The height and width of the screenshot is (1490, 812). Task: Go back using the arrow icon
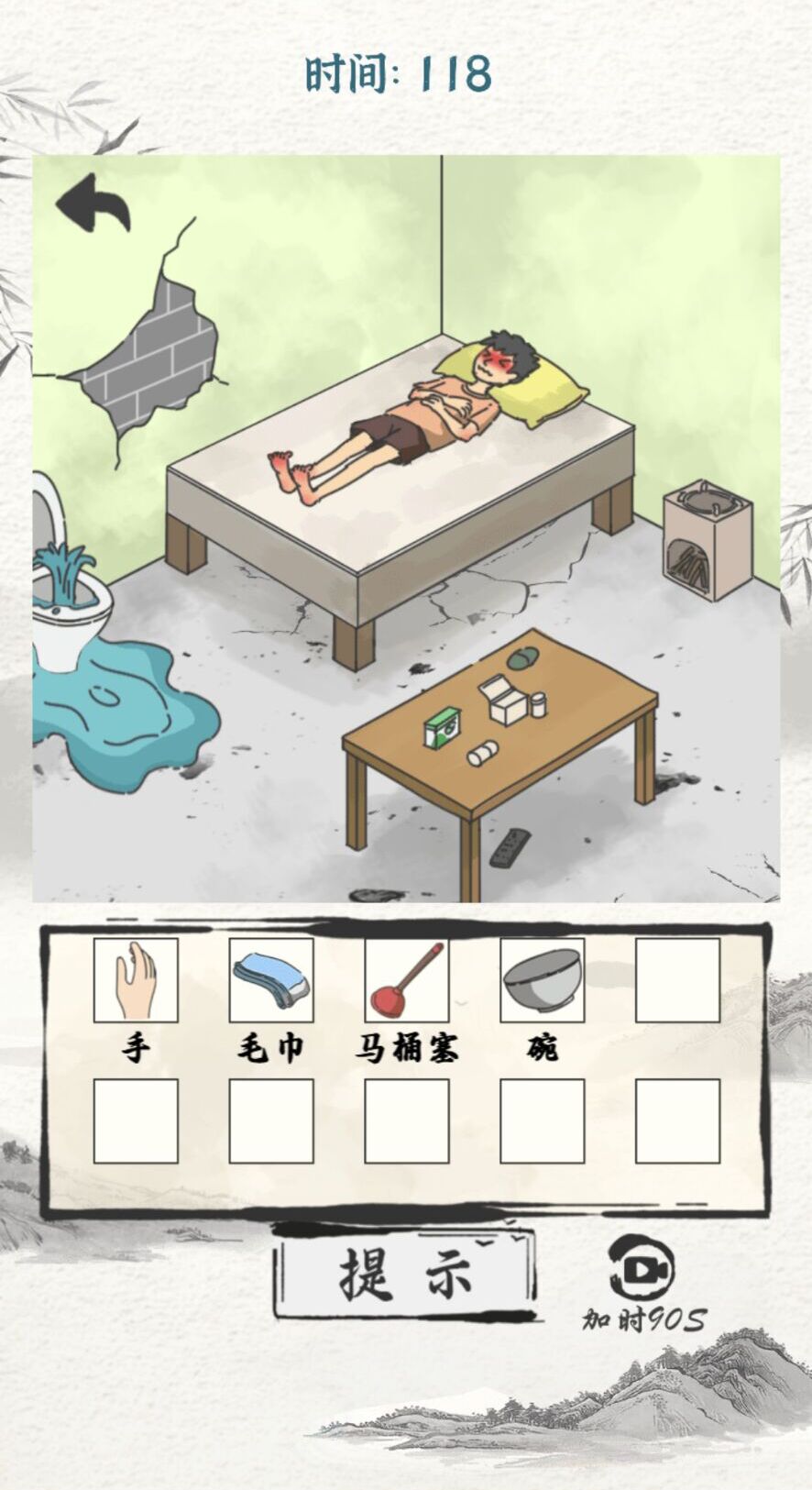[x=93, y=203]
